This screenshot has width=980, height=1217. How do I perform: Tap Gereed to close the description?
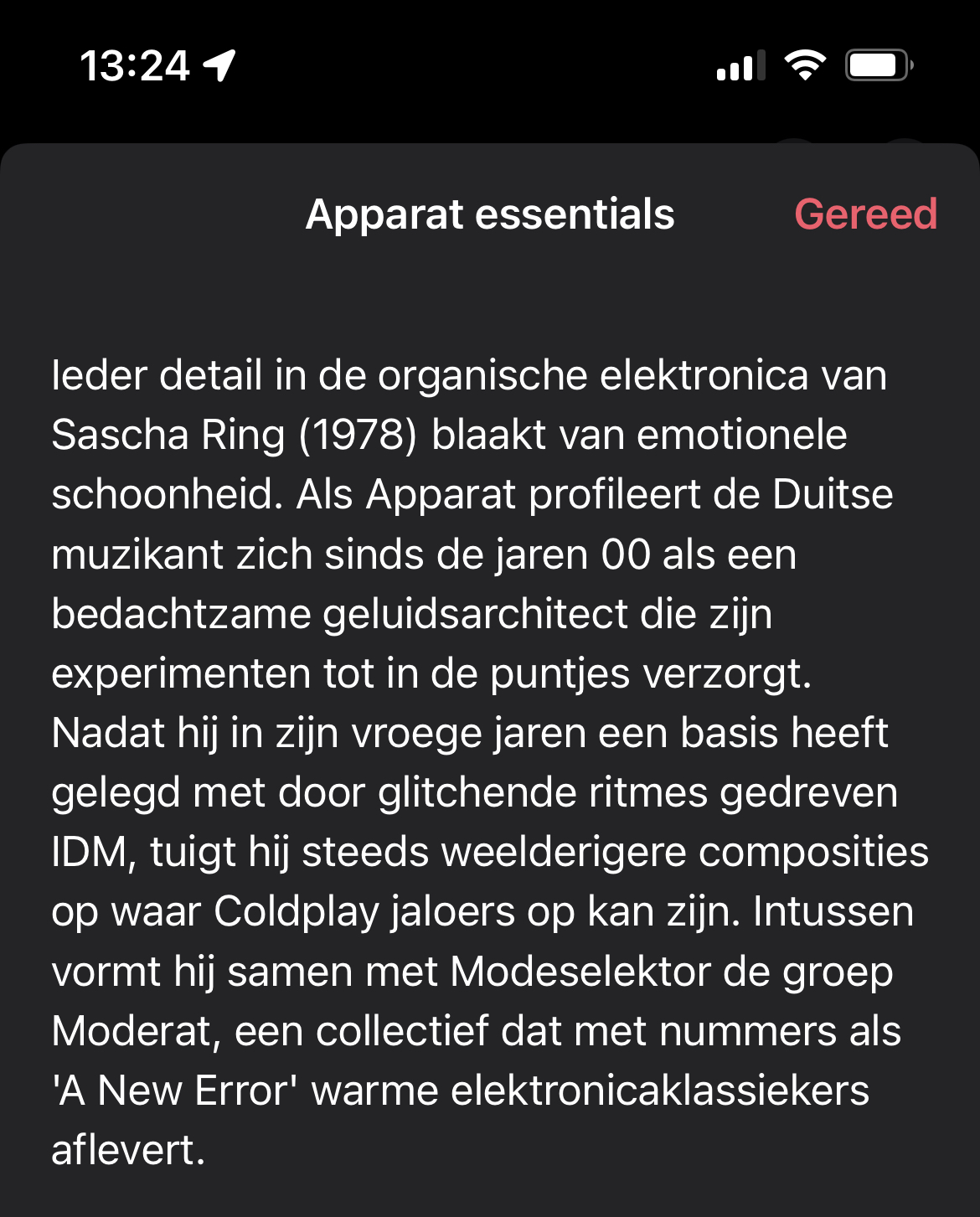865,214
